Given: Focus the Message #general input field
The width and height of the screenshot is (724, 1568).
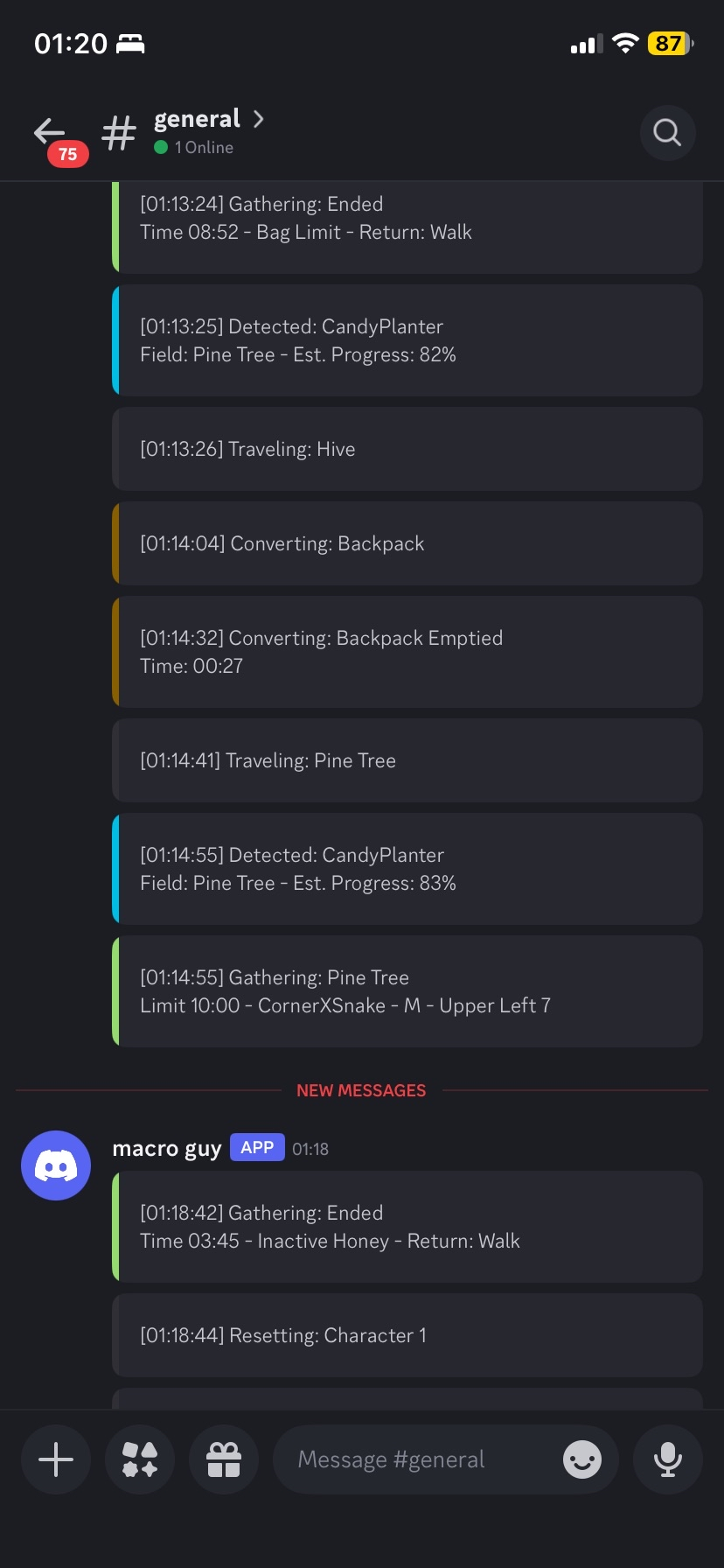Looking at the screenshot, I should (411, 1459).
